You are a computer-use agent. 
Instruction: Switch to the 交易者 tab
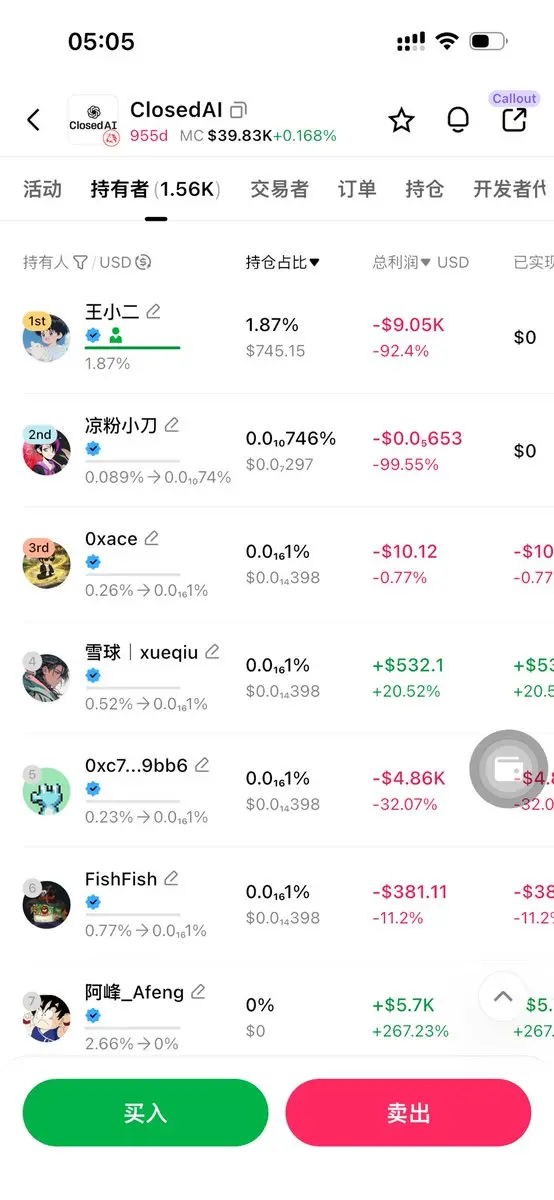point(279,189)
